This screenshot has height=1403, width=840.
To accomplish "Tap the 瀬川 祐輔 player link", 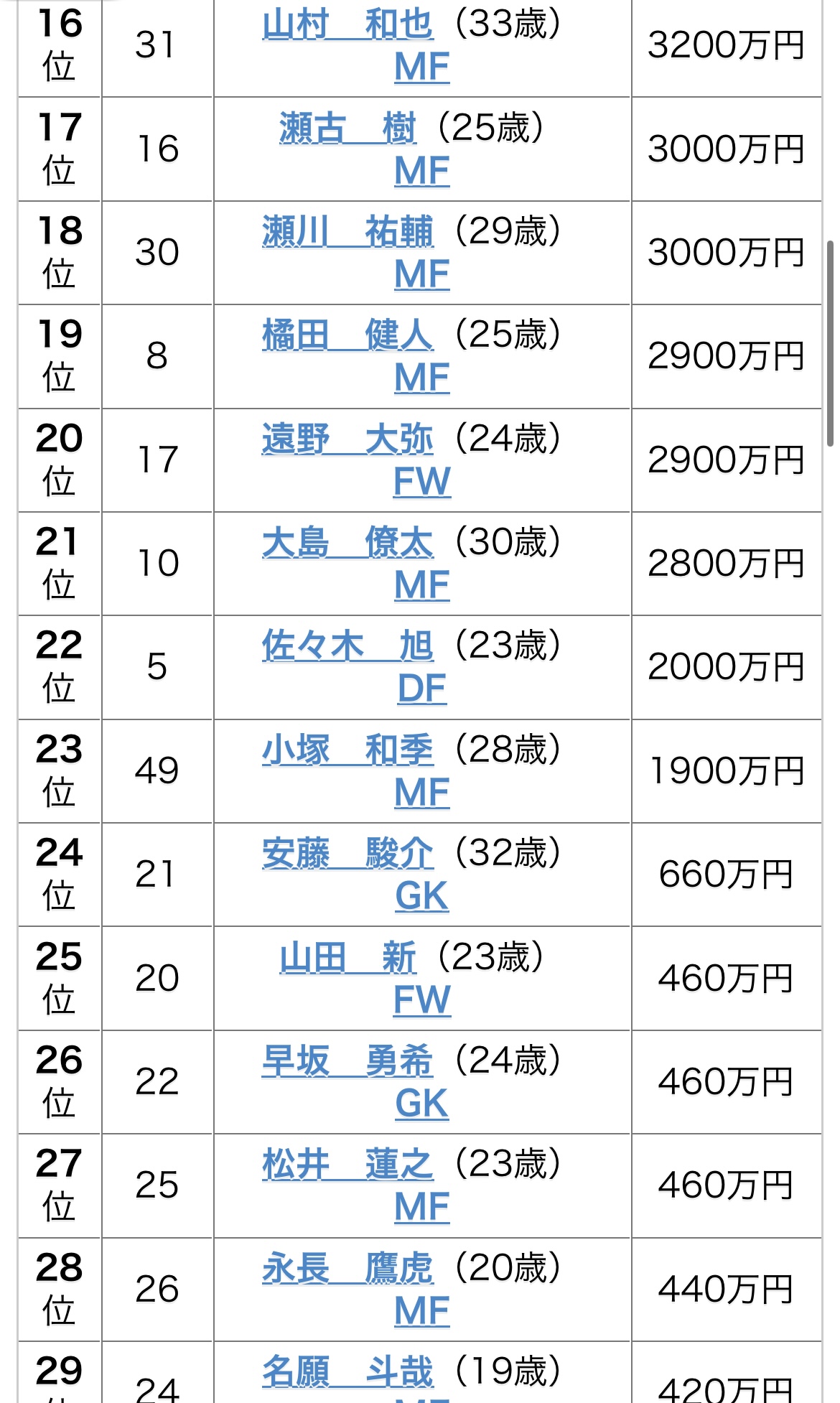I will point(348,232).
